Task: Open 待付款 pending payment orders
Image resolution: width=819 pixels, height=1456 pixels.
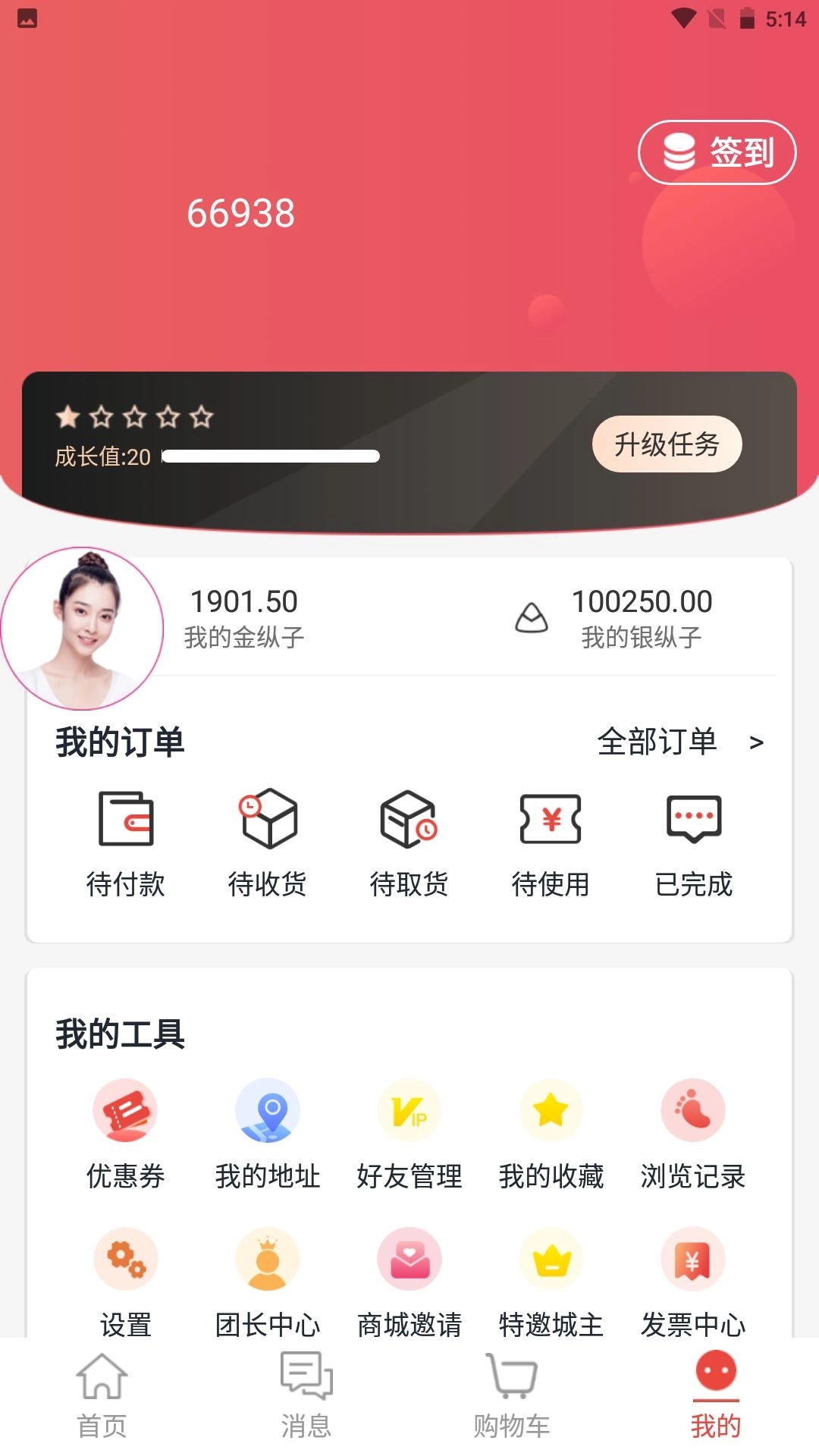Action: pos(126,843)
